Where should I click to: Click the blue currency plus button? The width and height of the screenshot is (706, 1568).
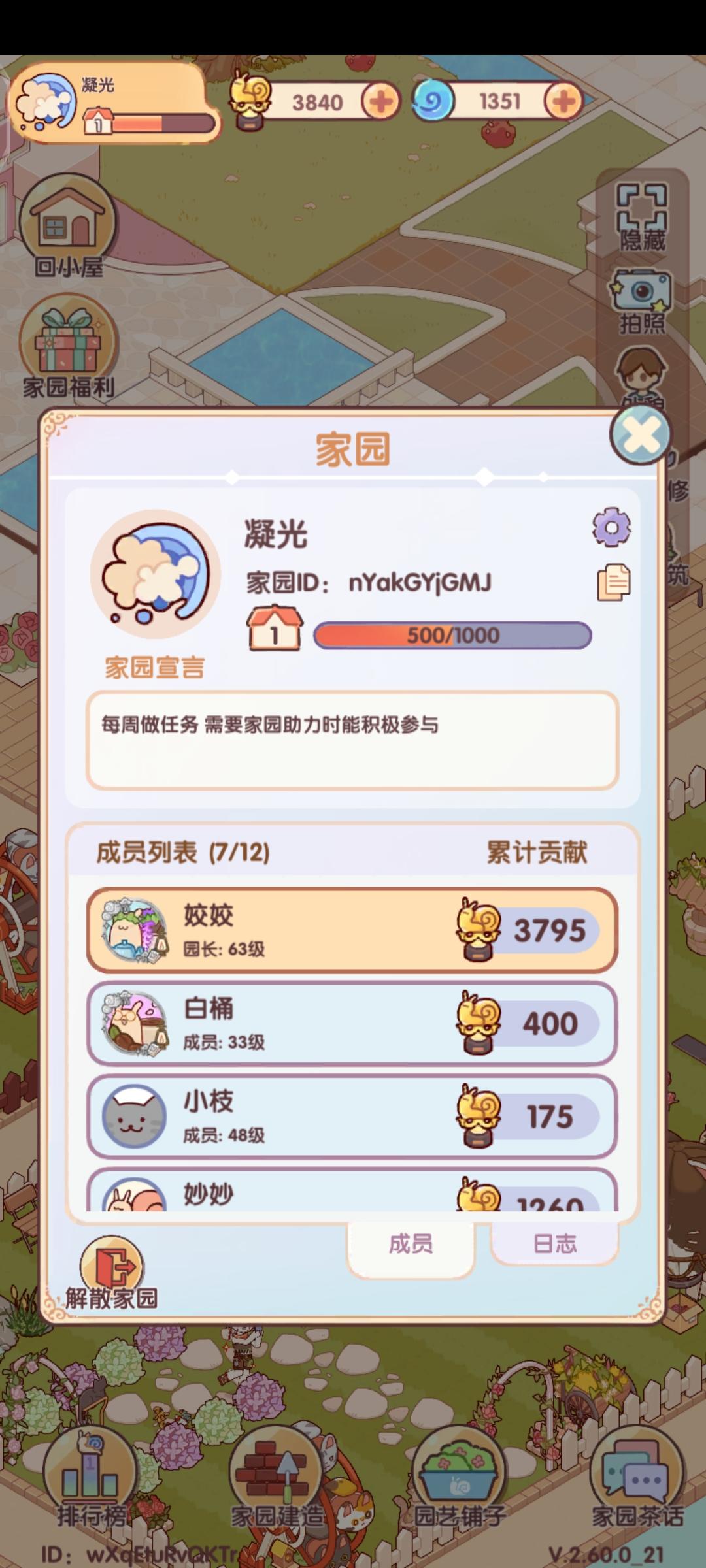(x=562, y=101)
